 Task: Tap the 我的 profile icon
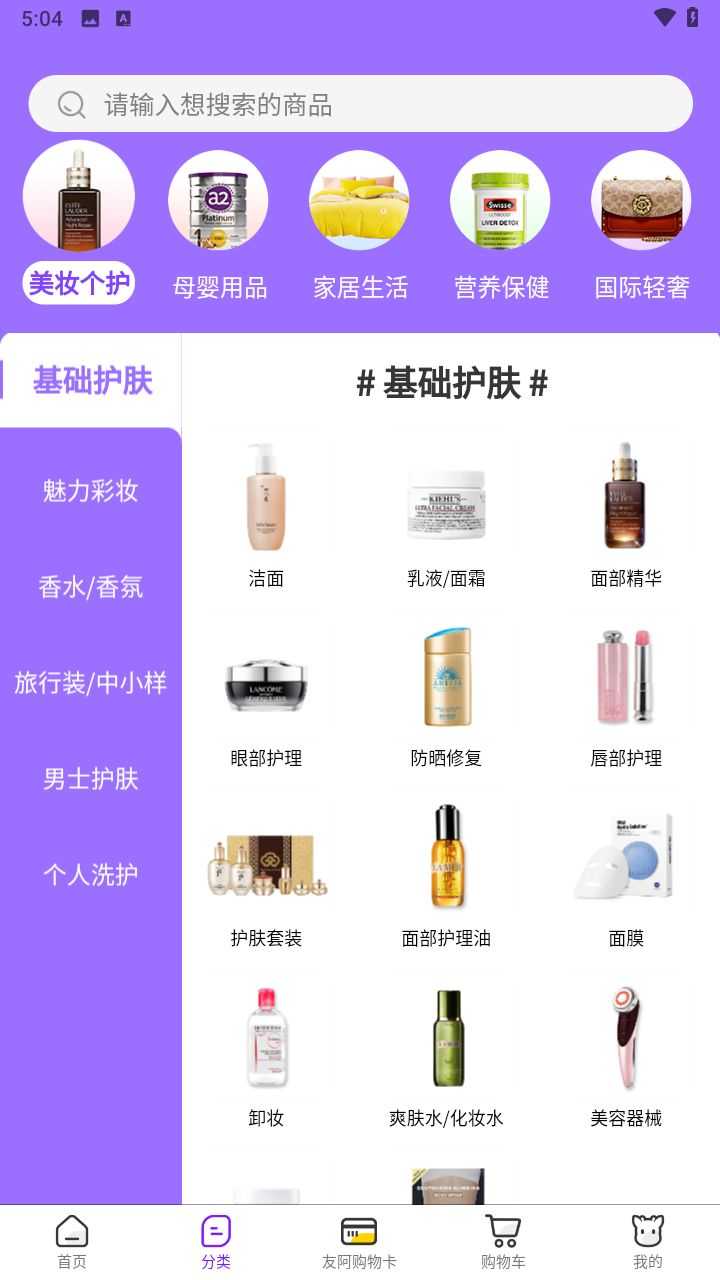pos(649,1240)
